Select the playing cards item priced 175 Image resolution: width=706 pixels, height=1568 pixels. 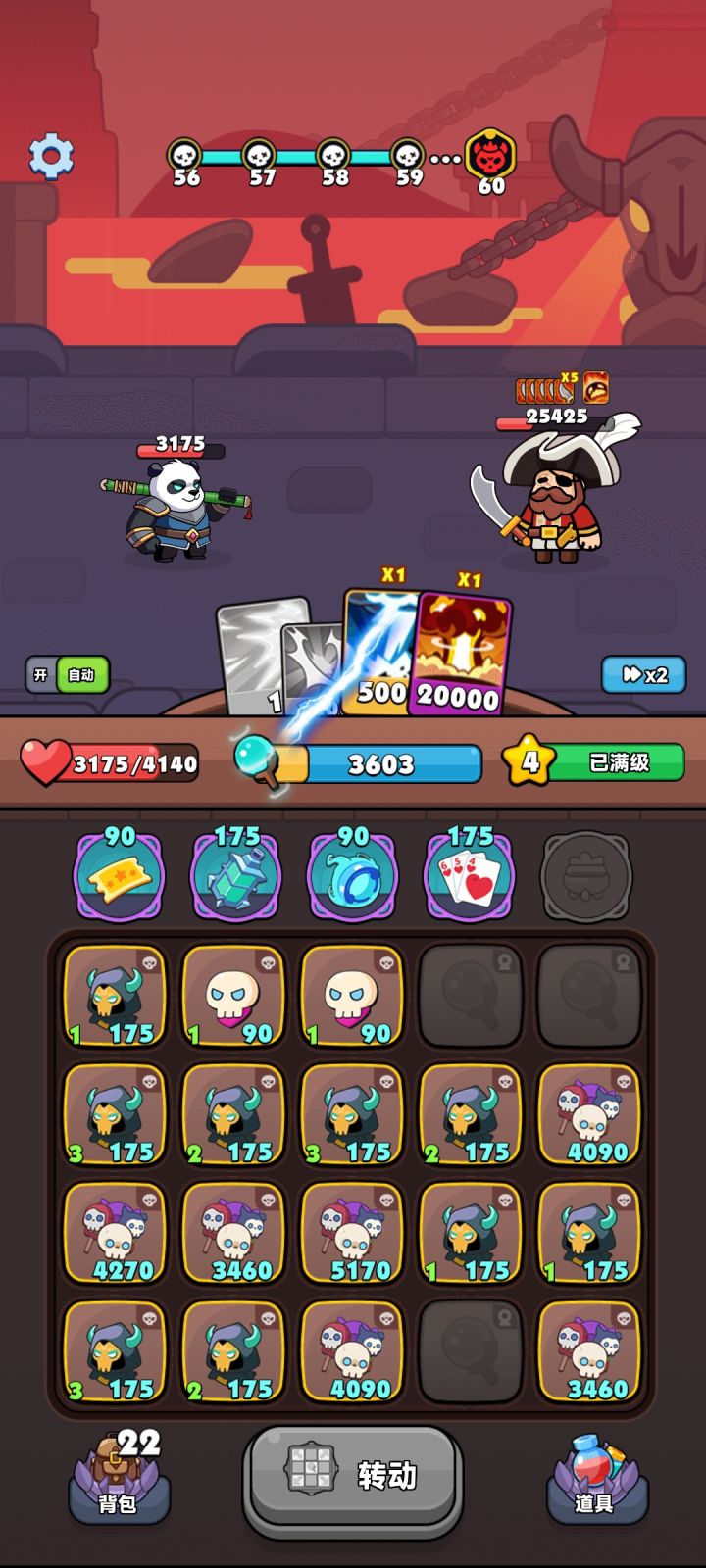[471, 877]
